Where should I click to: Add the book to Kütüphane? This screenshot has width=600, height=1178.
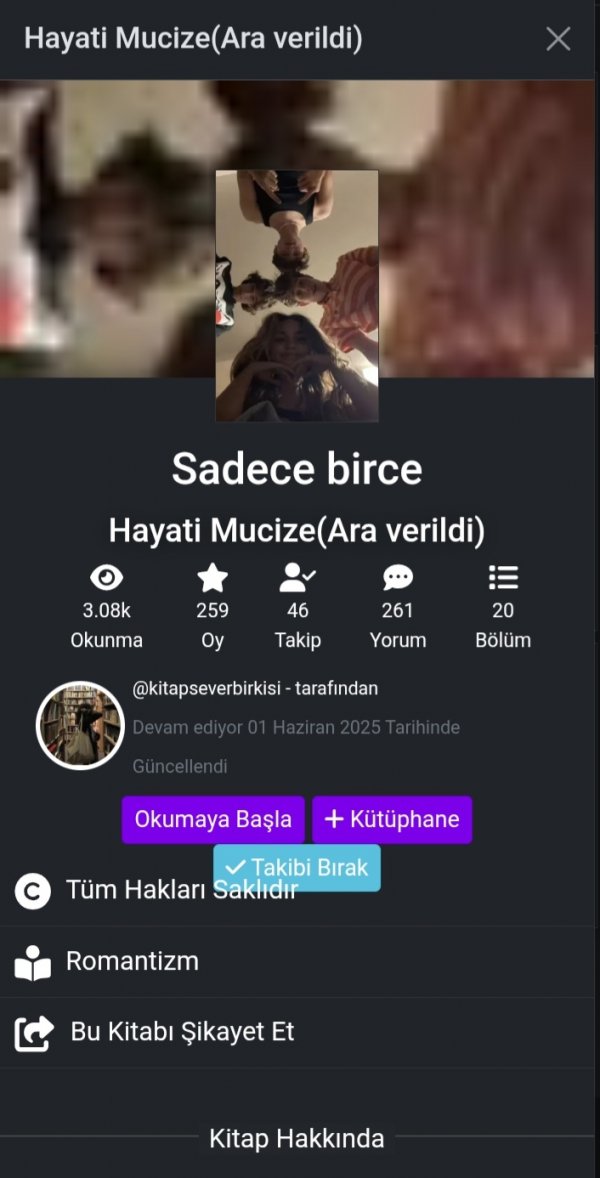(x=392, y=819)
